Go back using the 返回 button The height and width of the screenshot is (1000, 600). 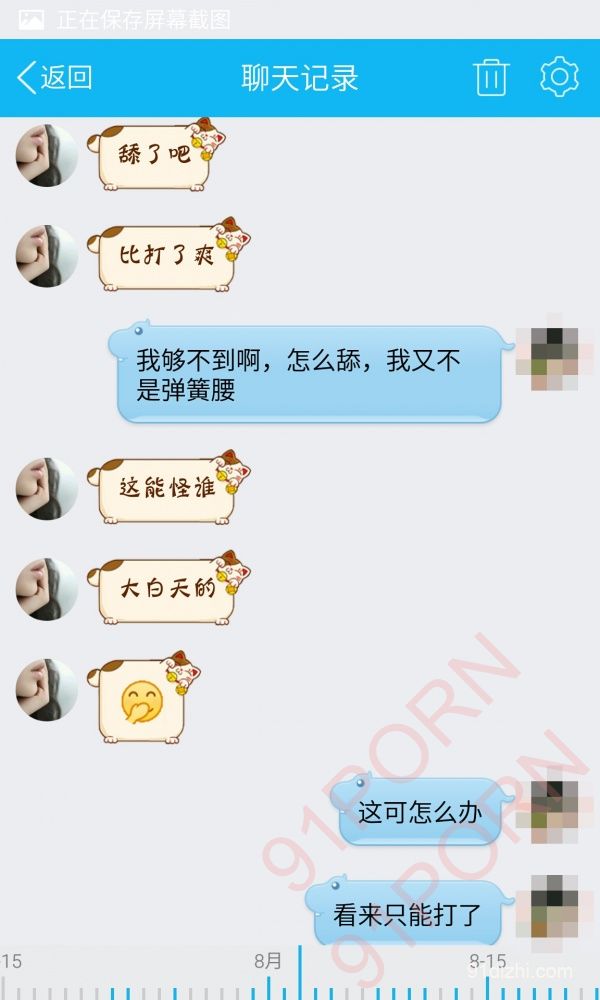[55, 77]
